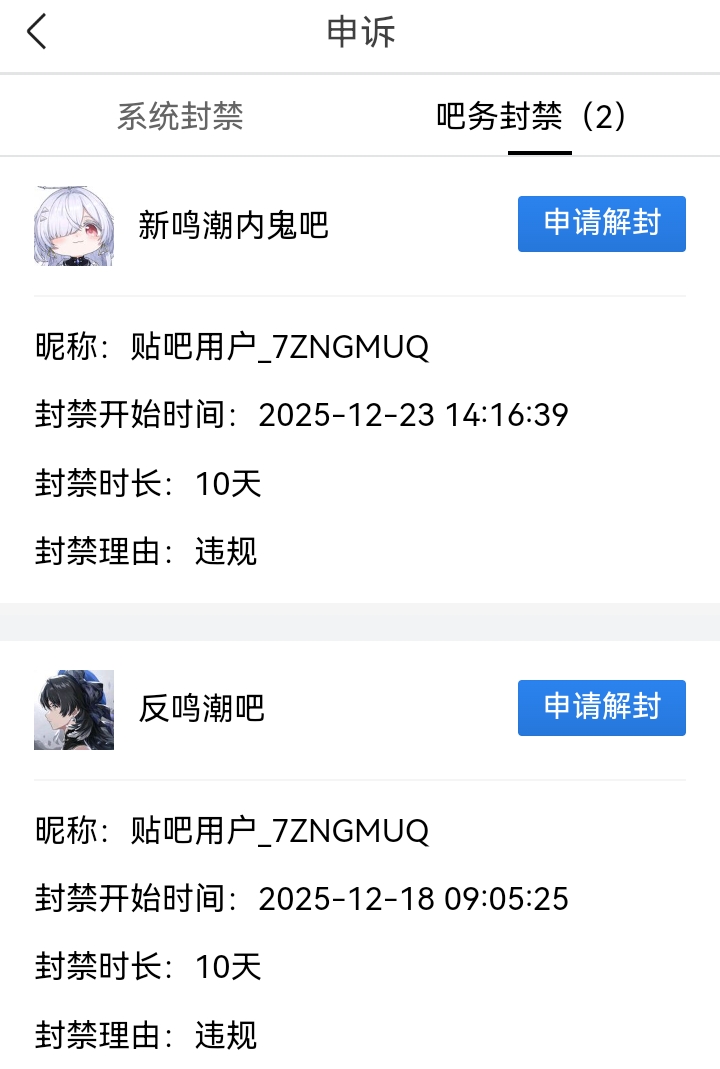Go back using the top-left arrow

click(x=37, y=32)
